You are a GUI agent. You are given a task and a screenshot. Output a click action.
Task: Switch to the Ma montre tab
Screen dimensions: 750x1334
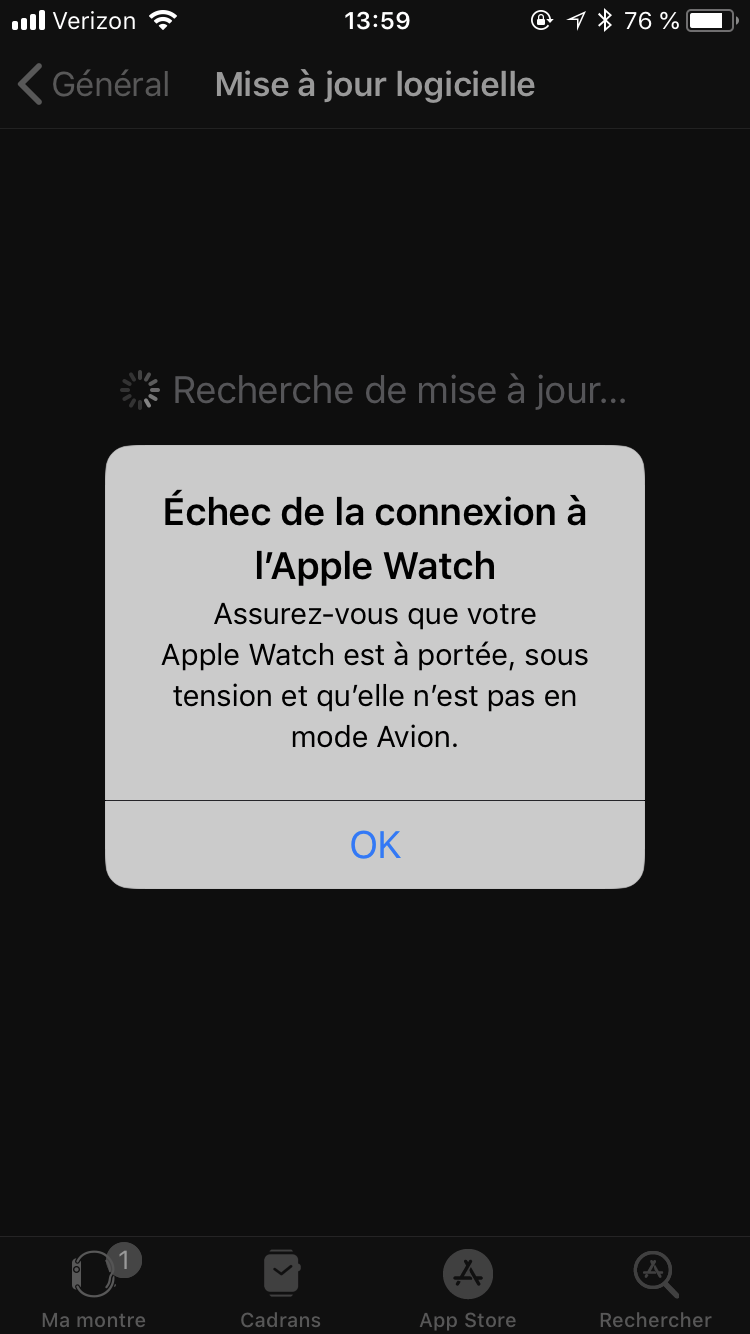coord(94,1288)
